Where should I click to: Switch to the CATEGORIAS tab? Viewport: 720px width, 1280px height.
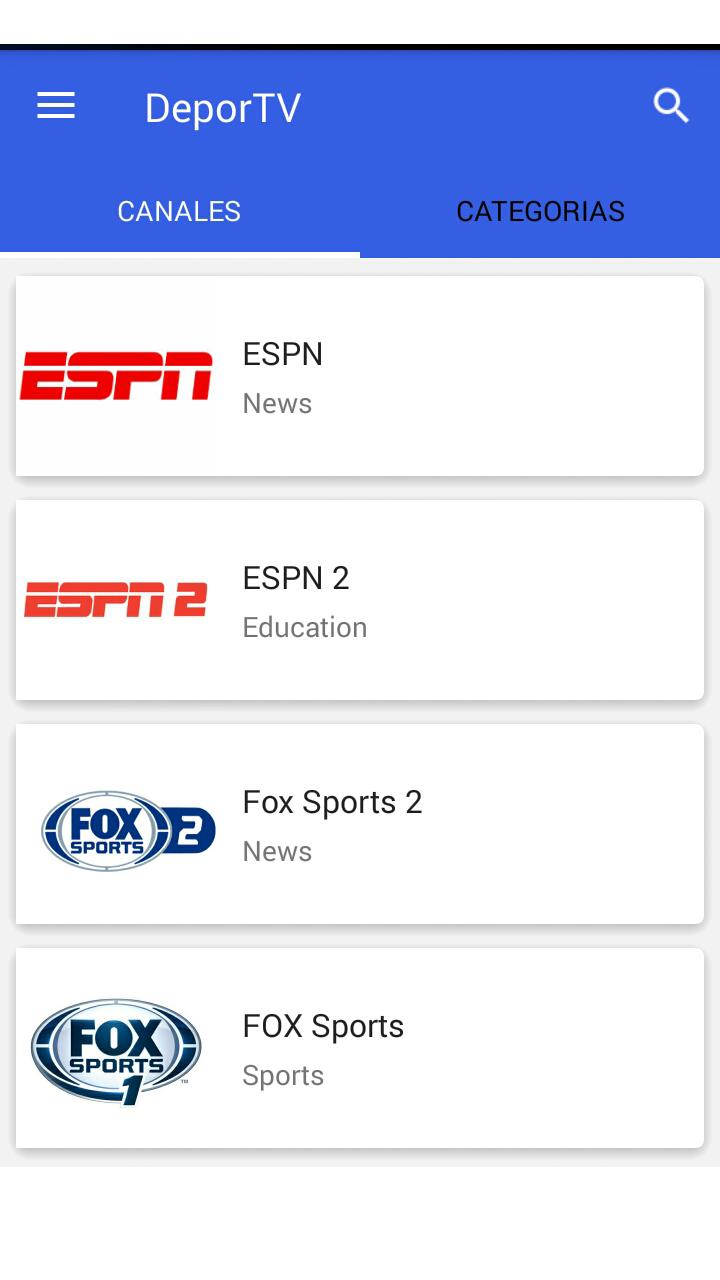coord(540,211)
